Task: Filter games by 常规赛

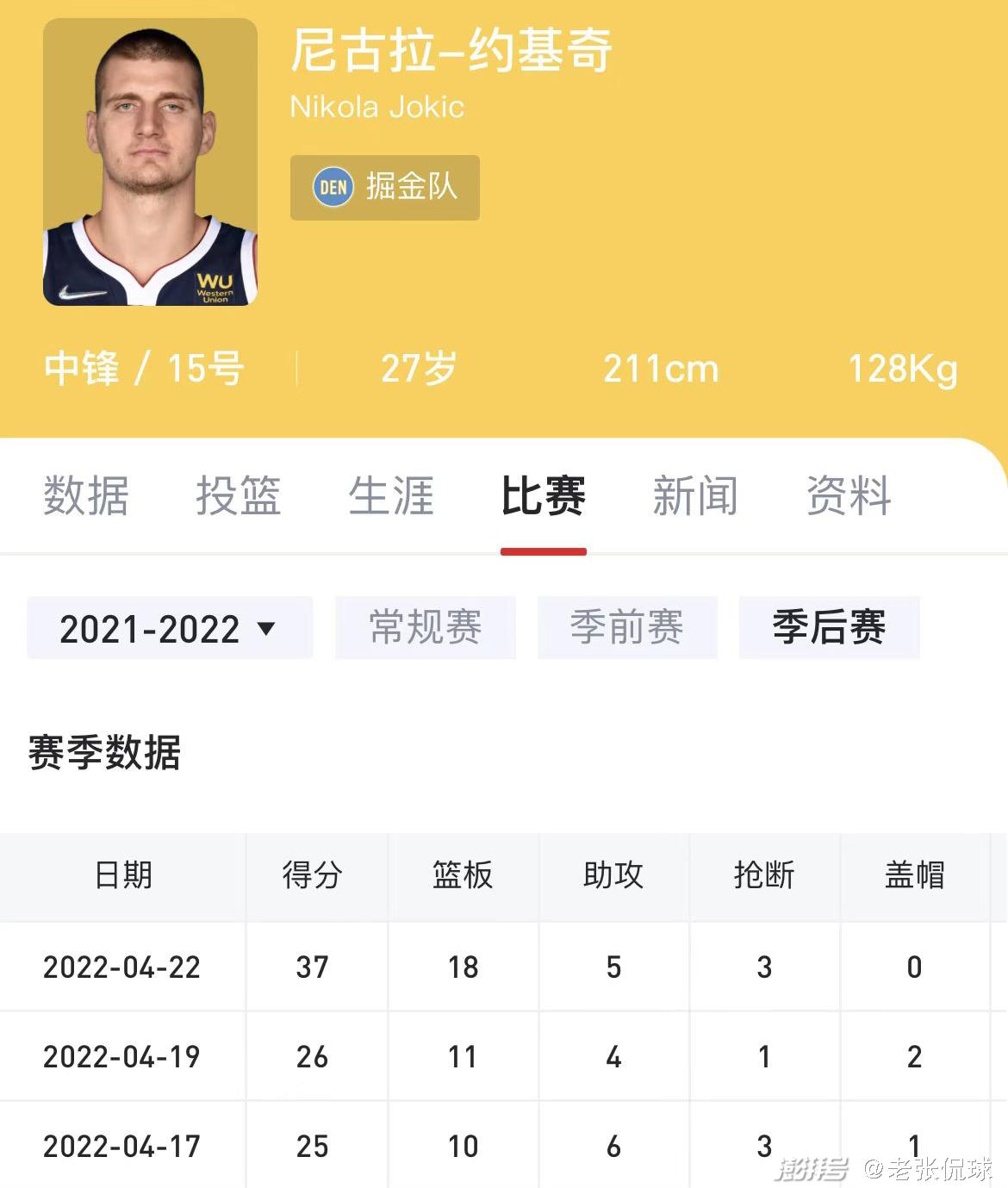Action: [x=426, y=628]
